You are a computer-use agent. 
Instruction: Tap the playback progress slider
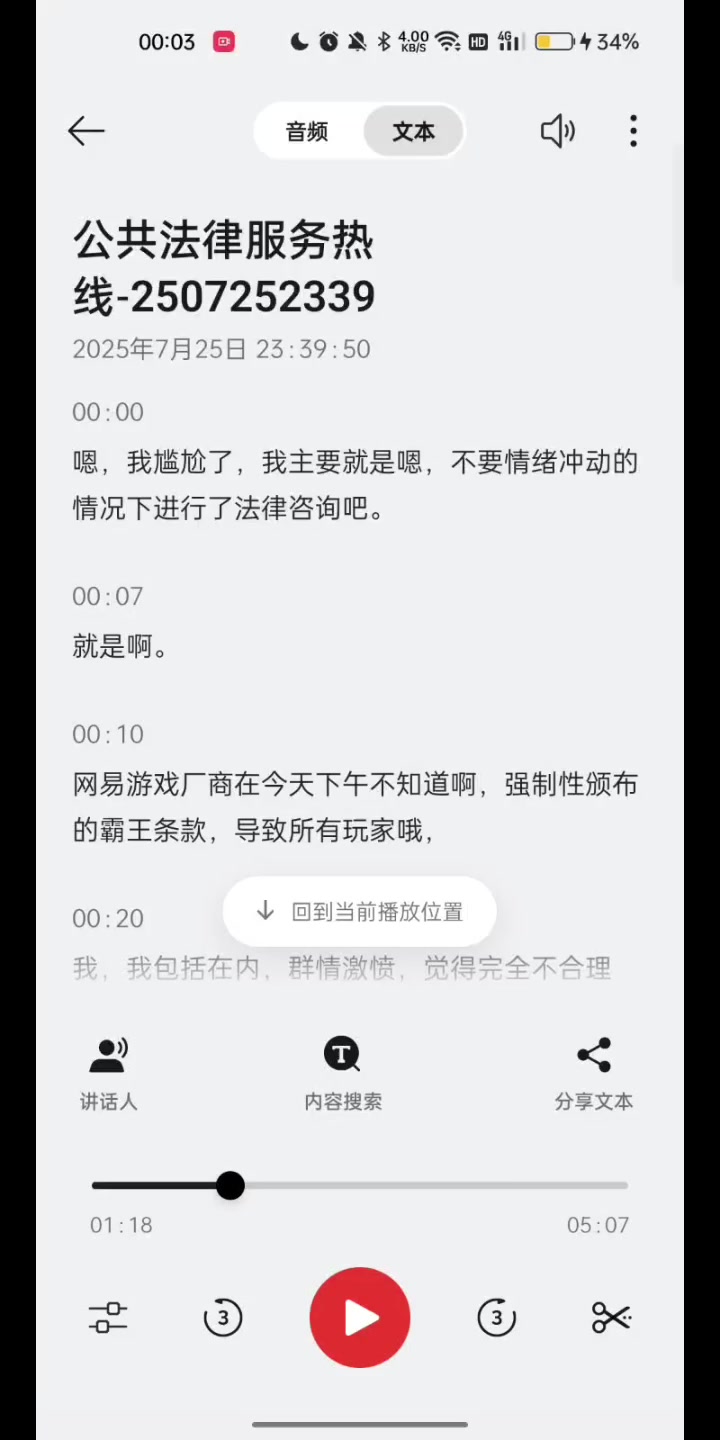360,1186
